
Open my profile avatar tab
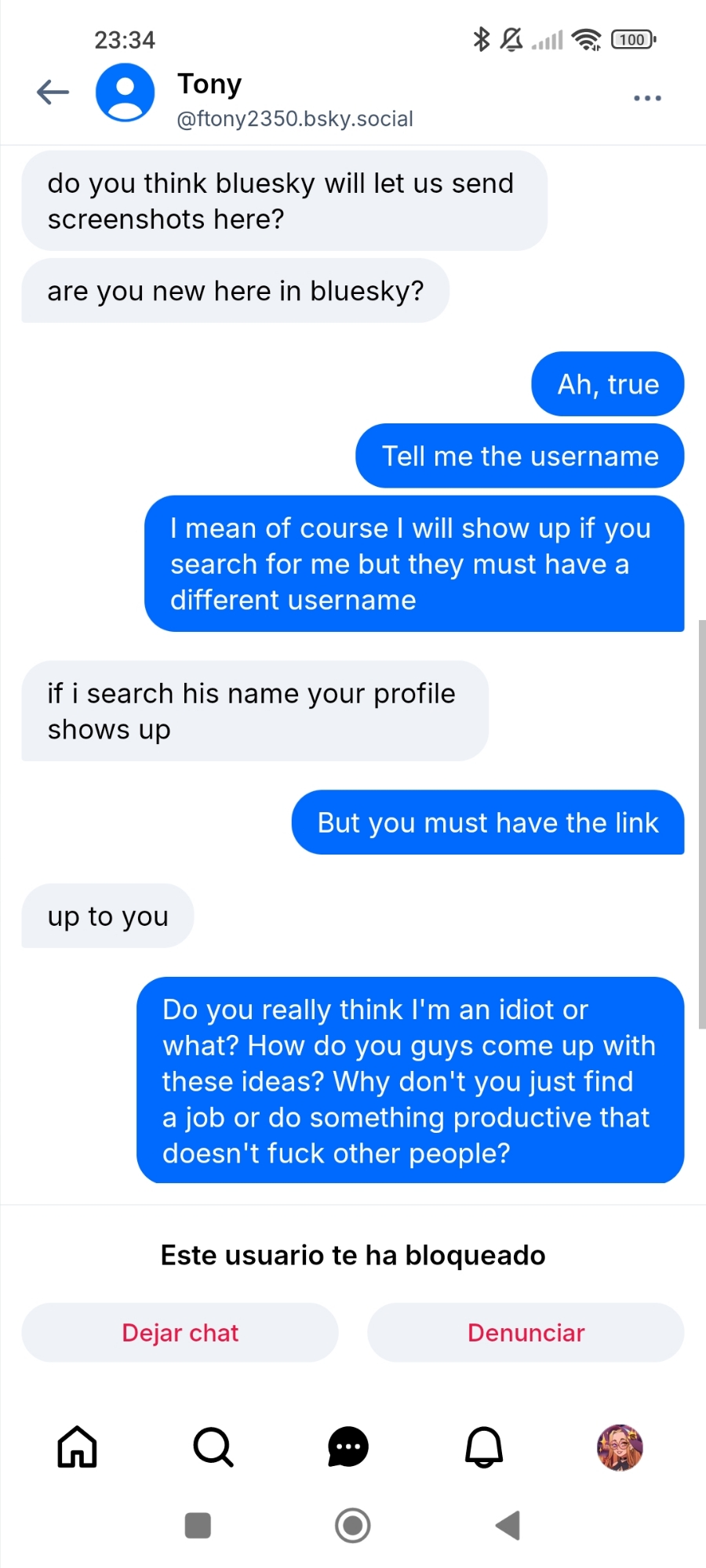click(x=620, y=1446)
